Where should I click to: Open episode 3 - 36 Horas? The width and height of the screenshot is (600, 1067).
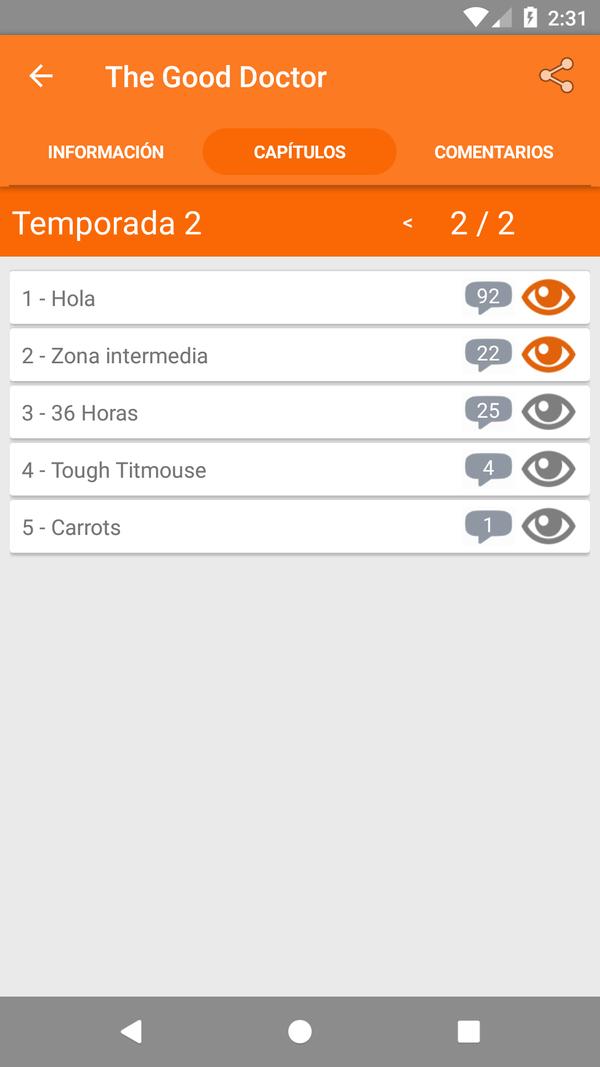pos(300,412)
